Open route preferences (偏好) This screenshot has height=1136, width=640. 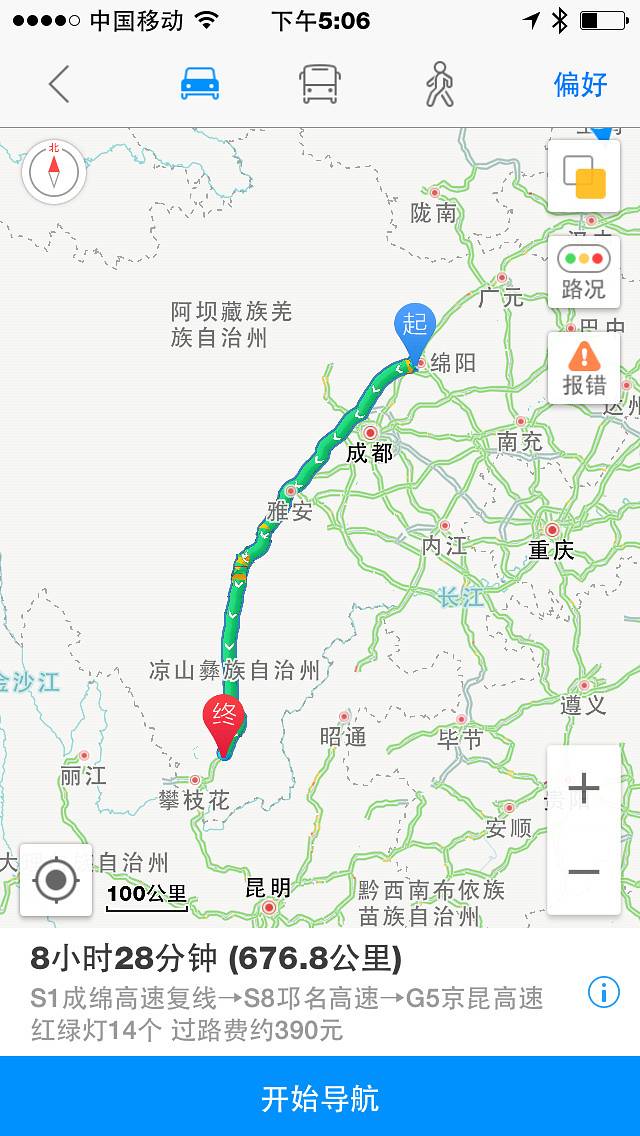(x=581, y=84)
